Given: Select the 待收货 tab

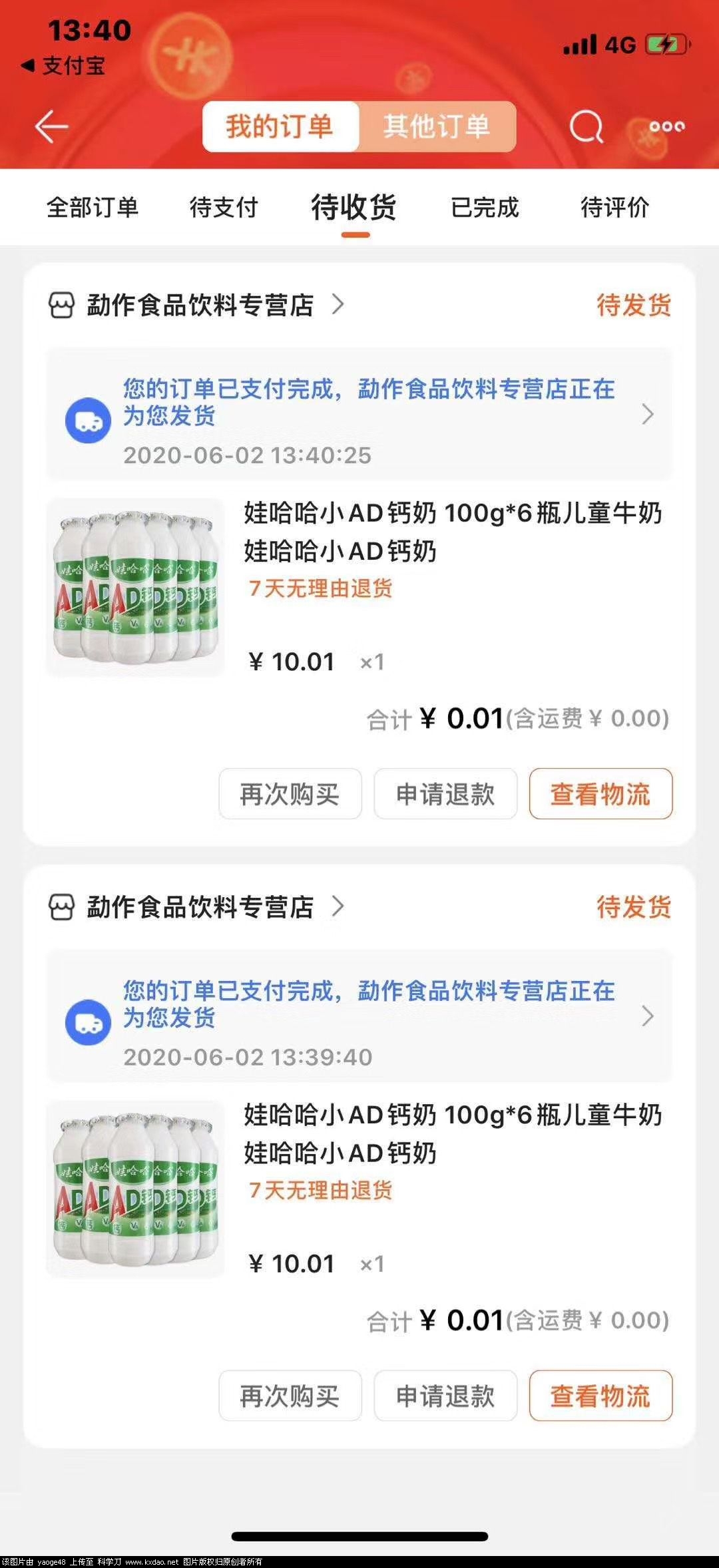Looking at the screenshot, I should (x=354, y=208).
